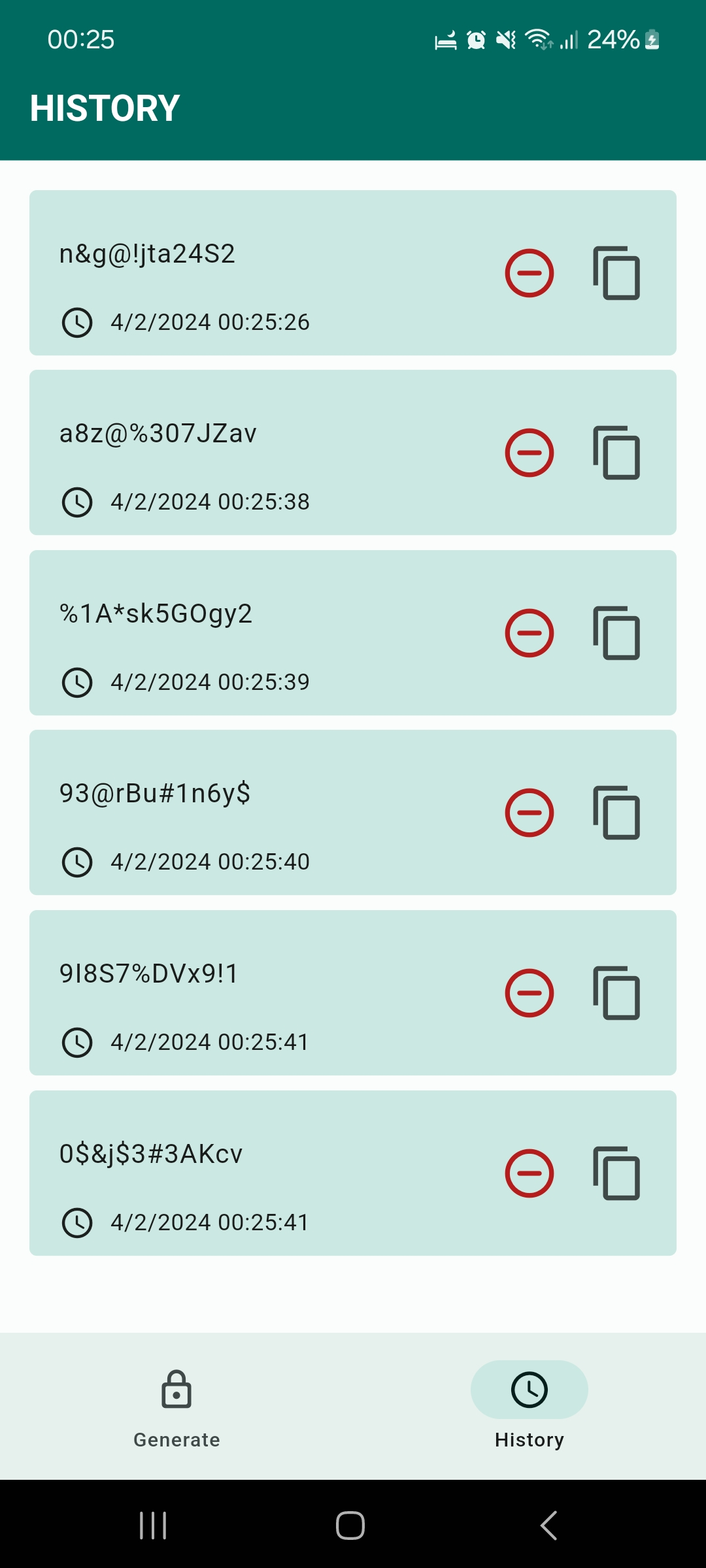Remove password 93@rBu#1n6y$ from history
706x1568 pixels.
coord(529,813)
